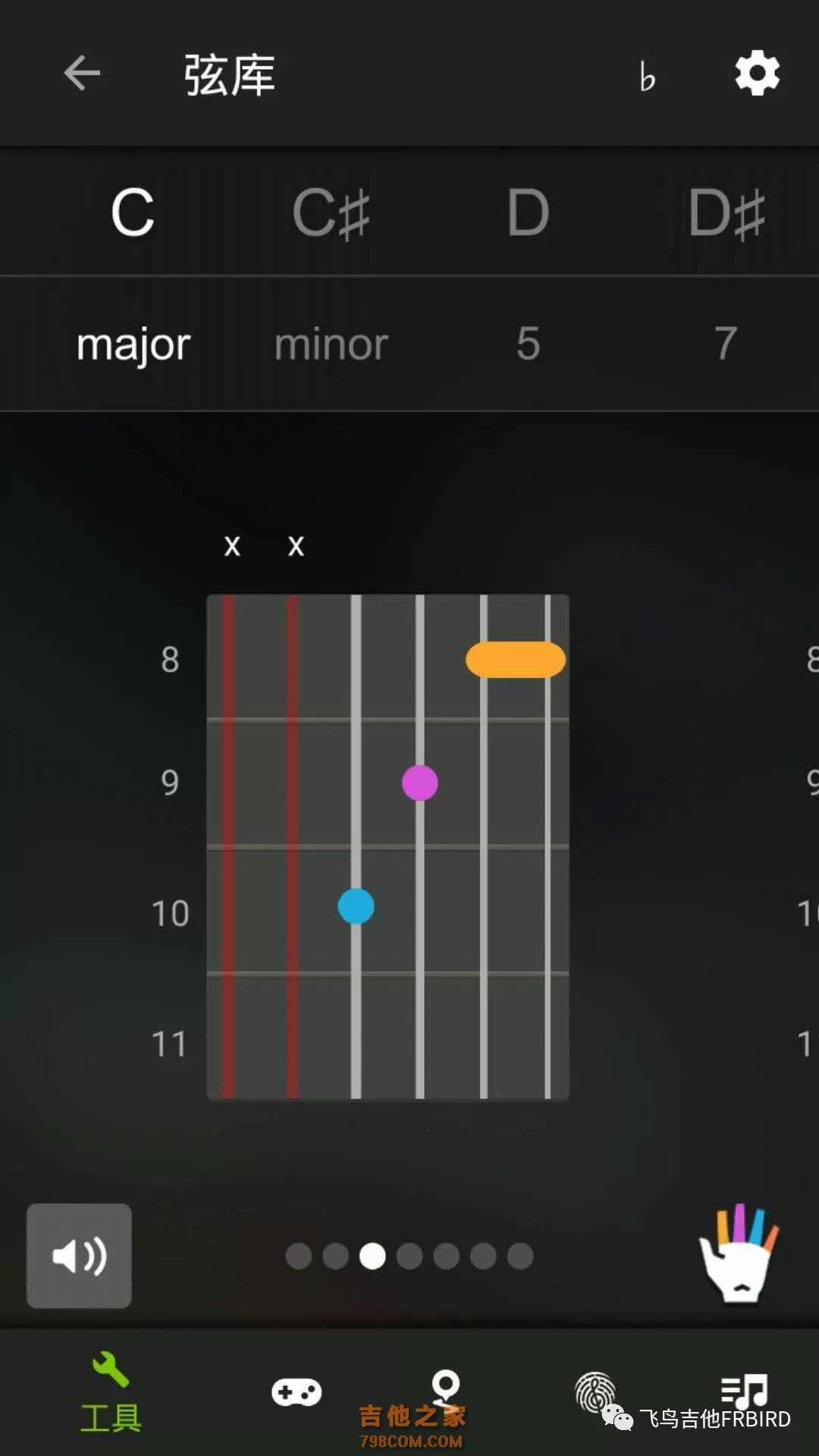Choose the D# root note
Image resolution: width=819 pixels, height=1456 pixels.
point(726,213)
